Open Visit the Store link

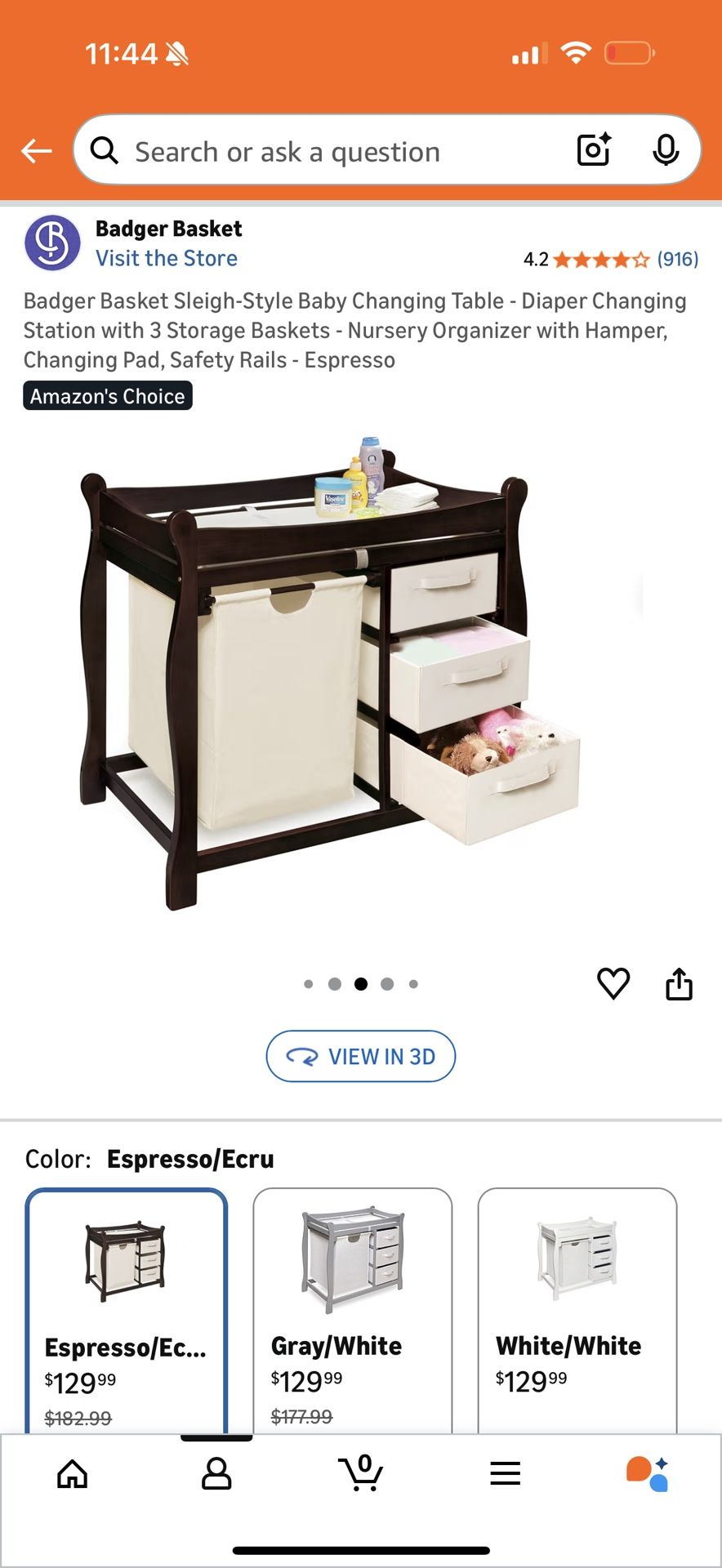[x=167, y=258]
